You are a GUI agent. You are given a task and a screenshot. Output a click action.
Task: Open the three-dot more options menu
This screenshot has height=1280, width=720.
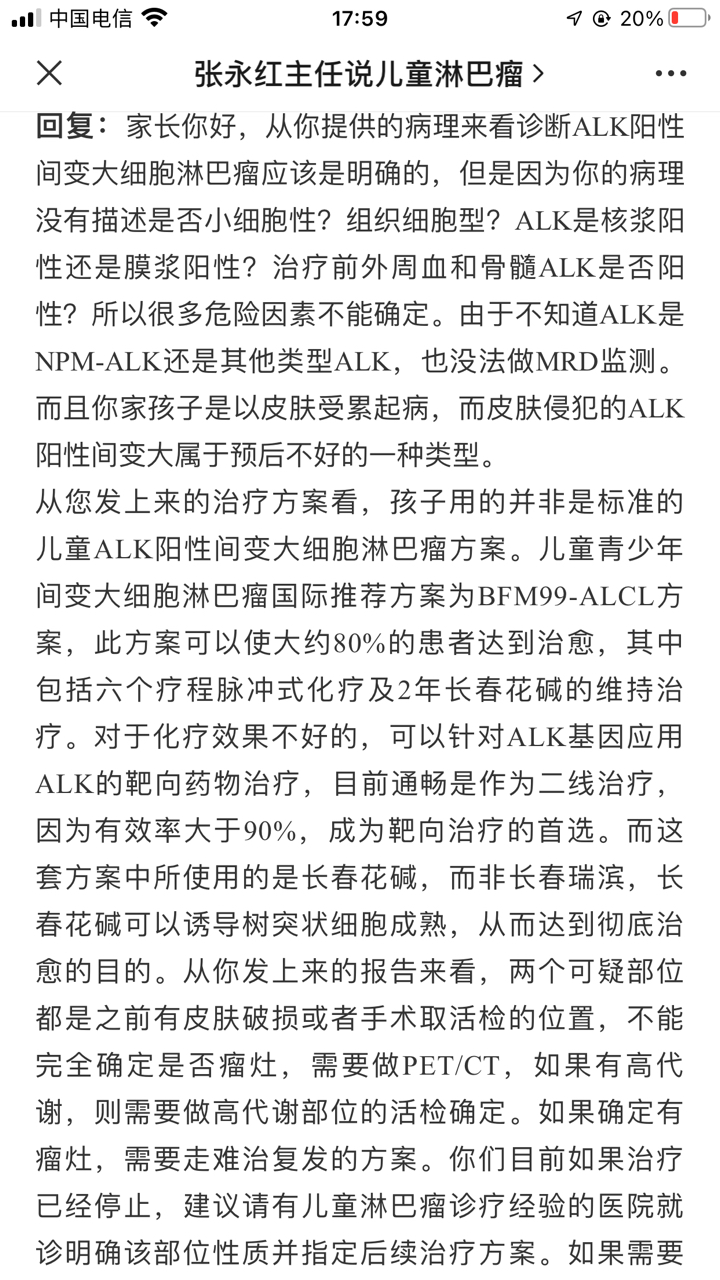coord(671,74)
